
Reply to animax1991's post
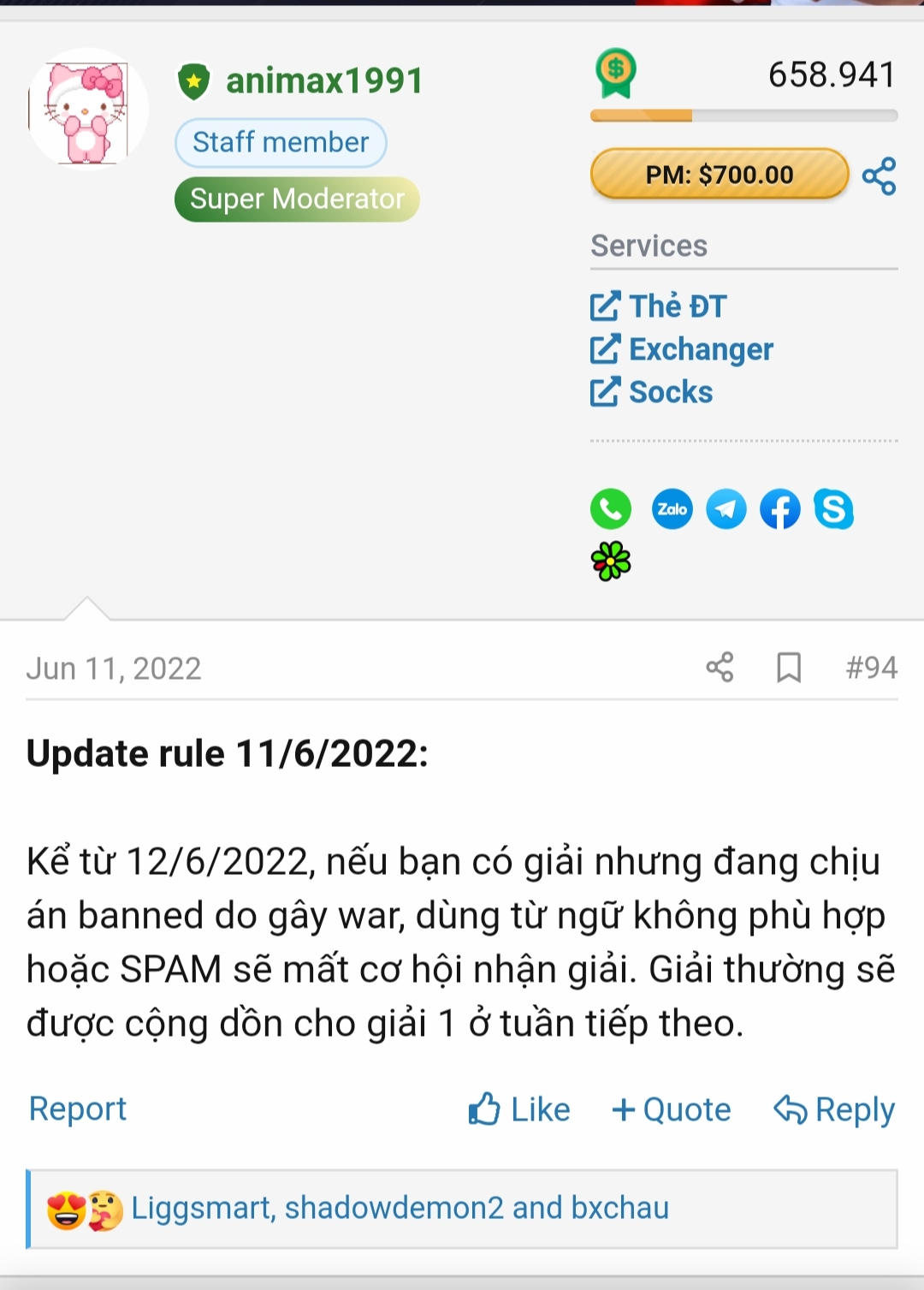[834, 1109]
